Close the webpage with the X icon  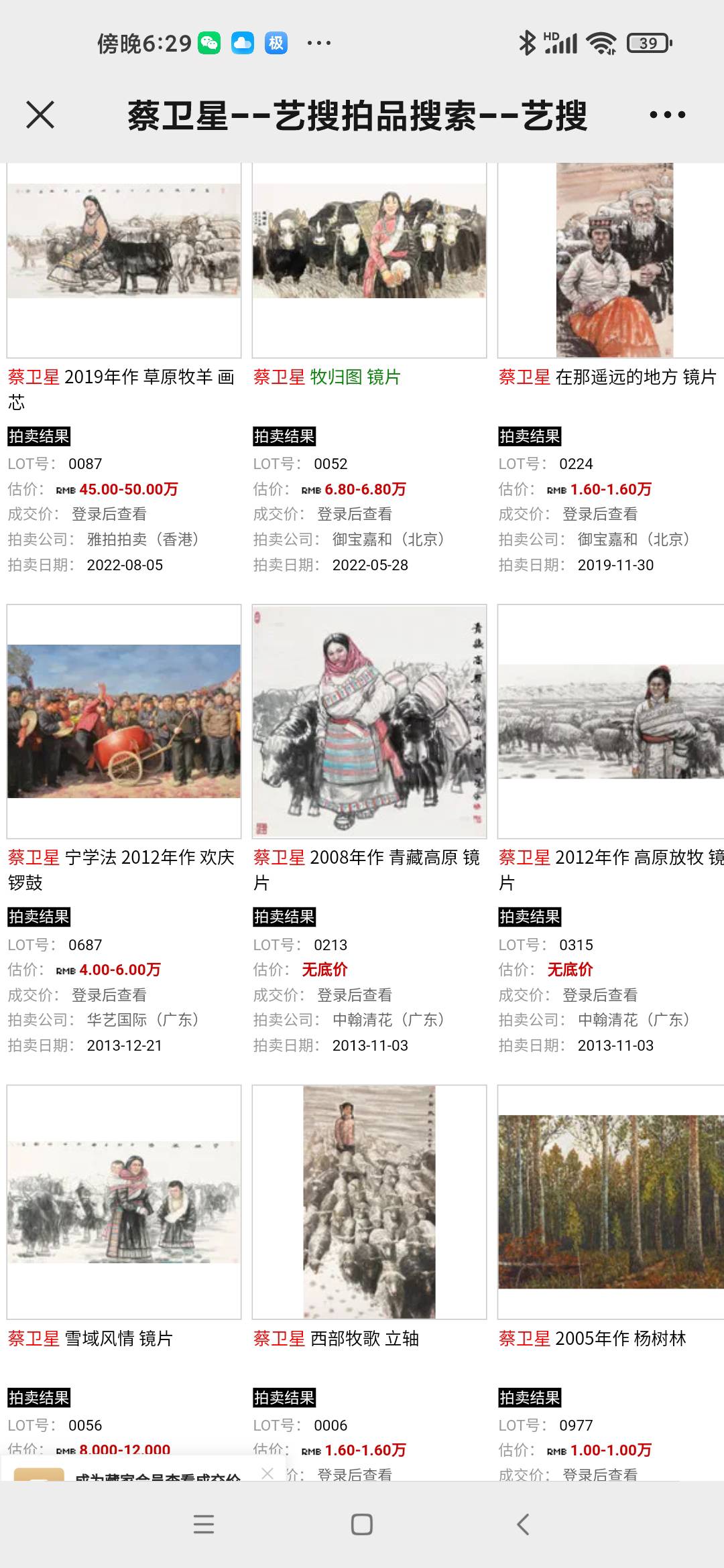coord(40,115)
